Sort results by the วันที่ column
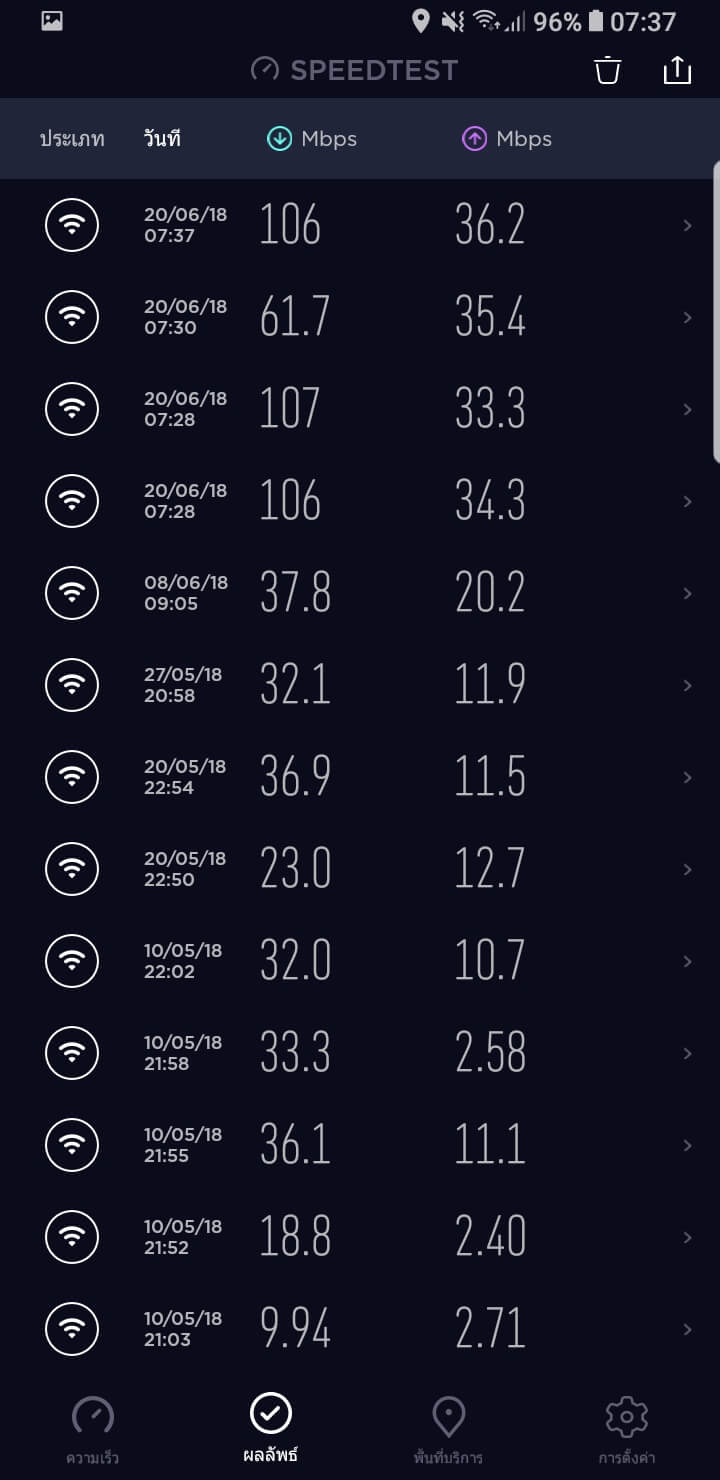Image resolution: width=720 pixels, height=1480 pixels. coord(162,139)
